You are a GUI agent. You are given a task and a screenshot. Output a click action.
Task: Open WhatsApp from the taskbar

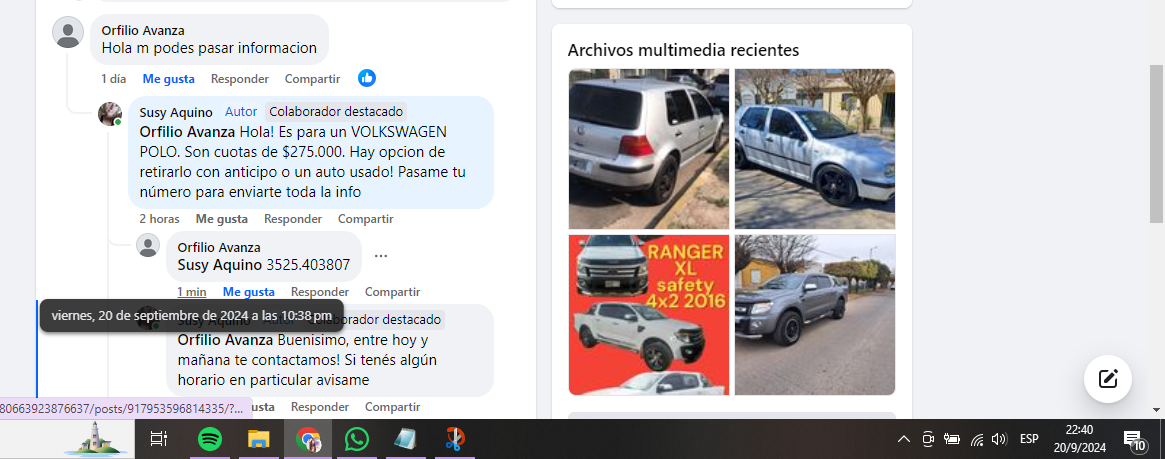point(356,439)
